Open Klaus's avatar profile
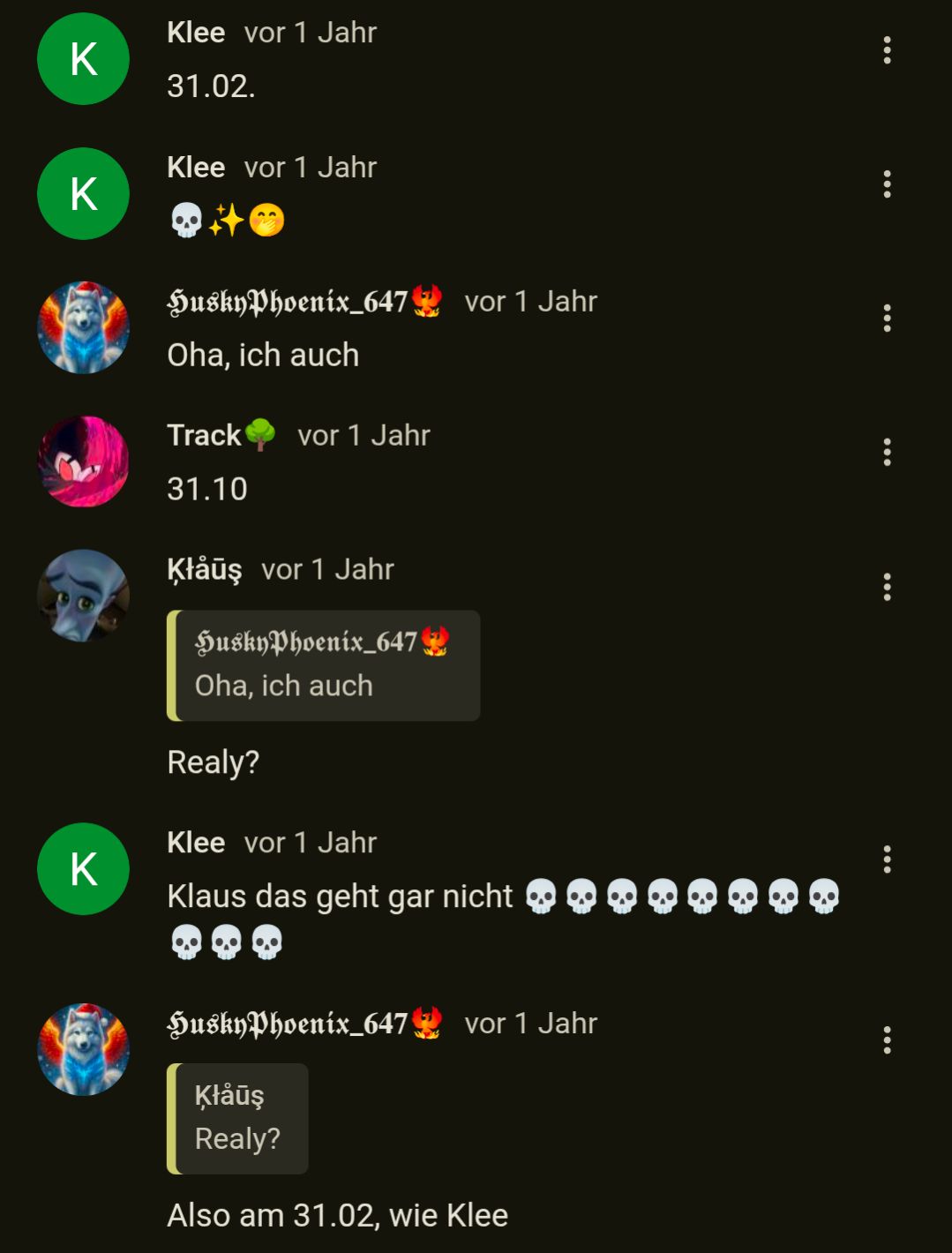Viewport: 952px width, 1253px height. coord(84,596)
